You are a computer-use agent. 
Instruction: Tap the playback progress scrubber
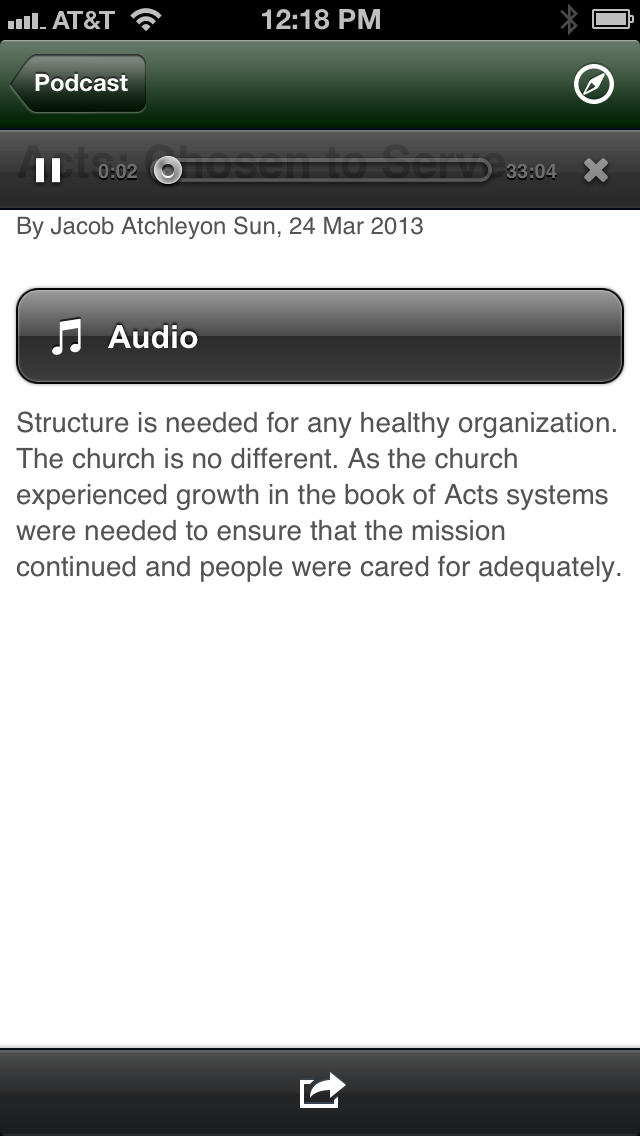pyautogui.click(x=168, y=171)
